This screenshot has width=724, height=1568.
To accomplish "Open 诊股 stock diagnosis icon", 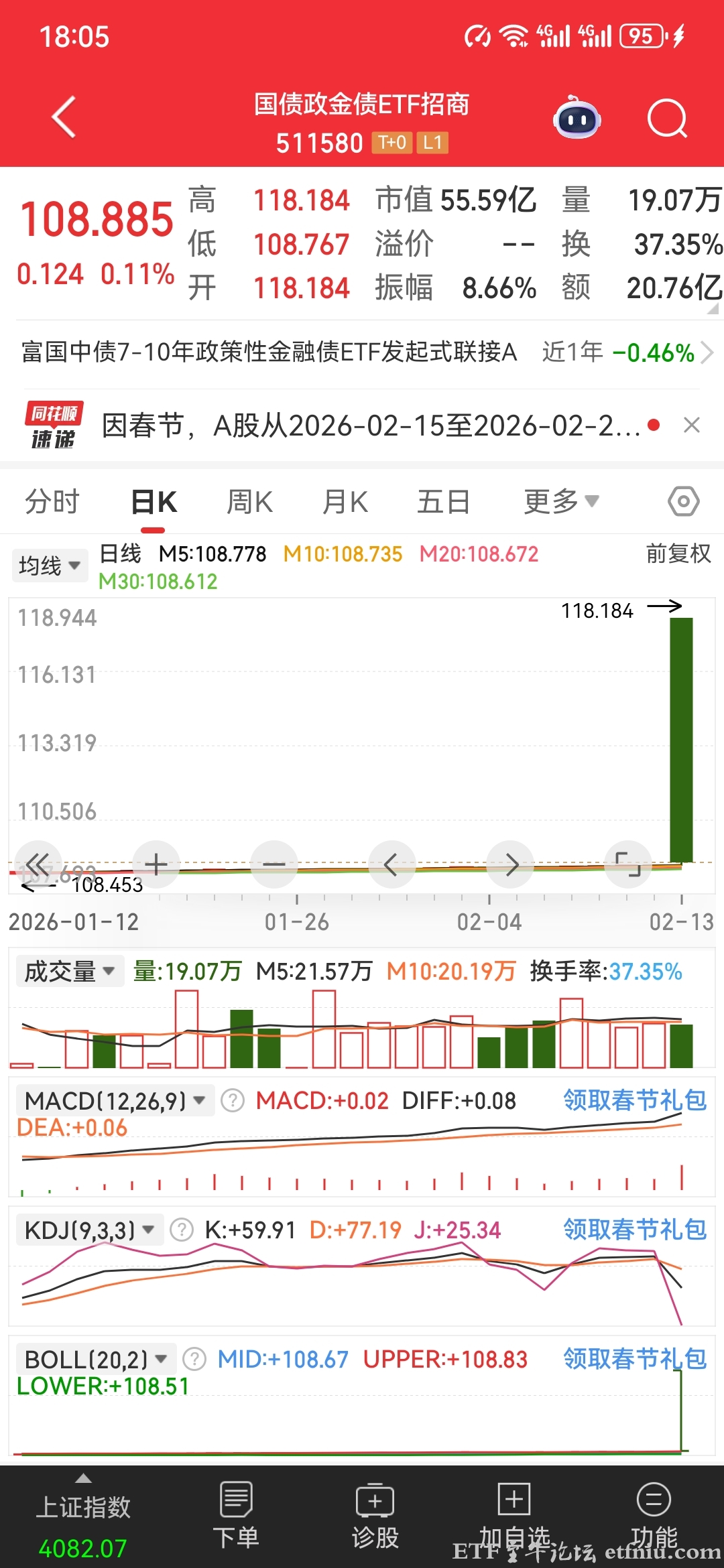I will point(375,1501).
